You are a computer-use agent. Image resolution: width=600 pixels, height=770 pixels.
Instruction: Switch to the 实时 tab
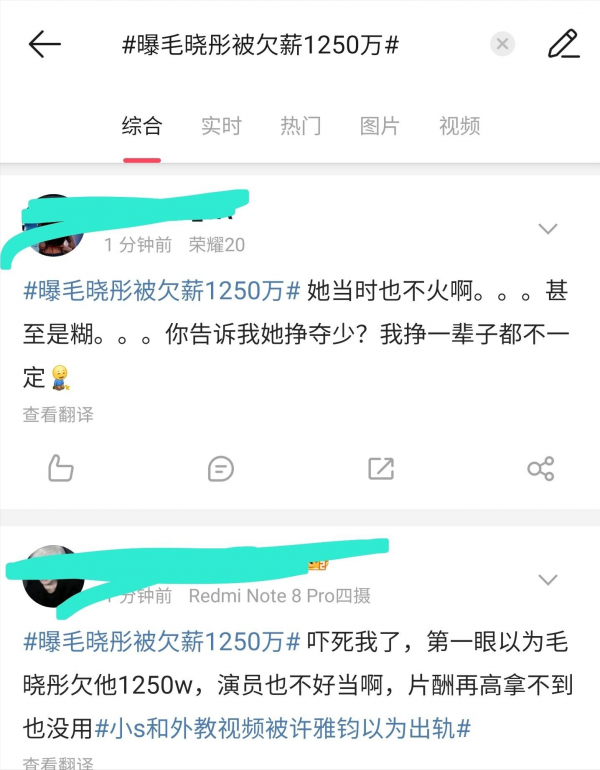(221, 126)
